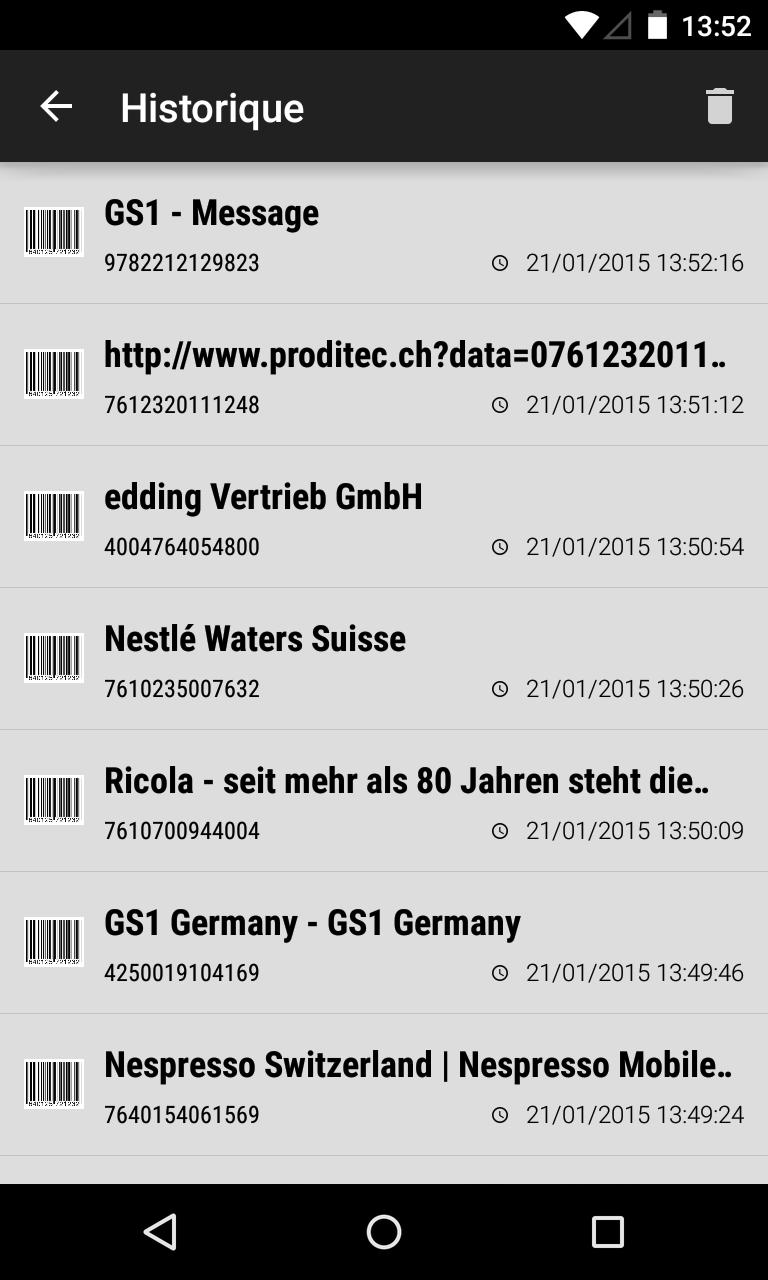The height and width of the screenshot is (1280, 768).
Task: Select the Nestlé Waters Suisse history entry
Action: click(384, 658)
